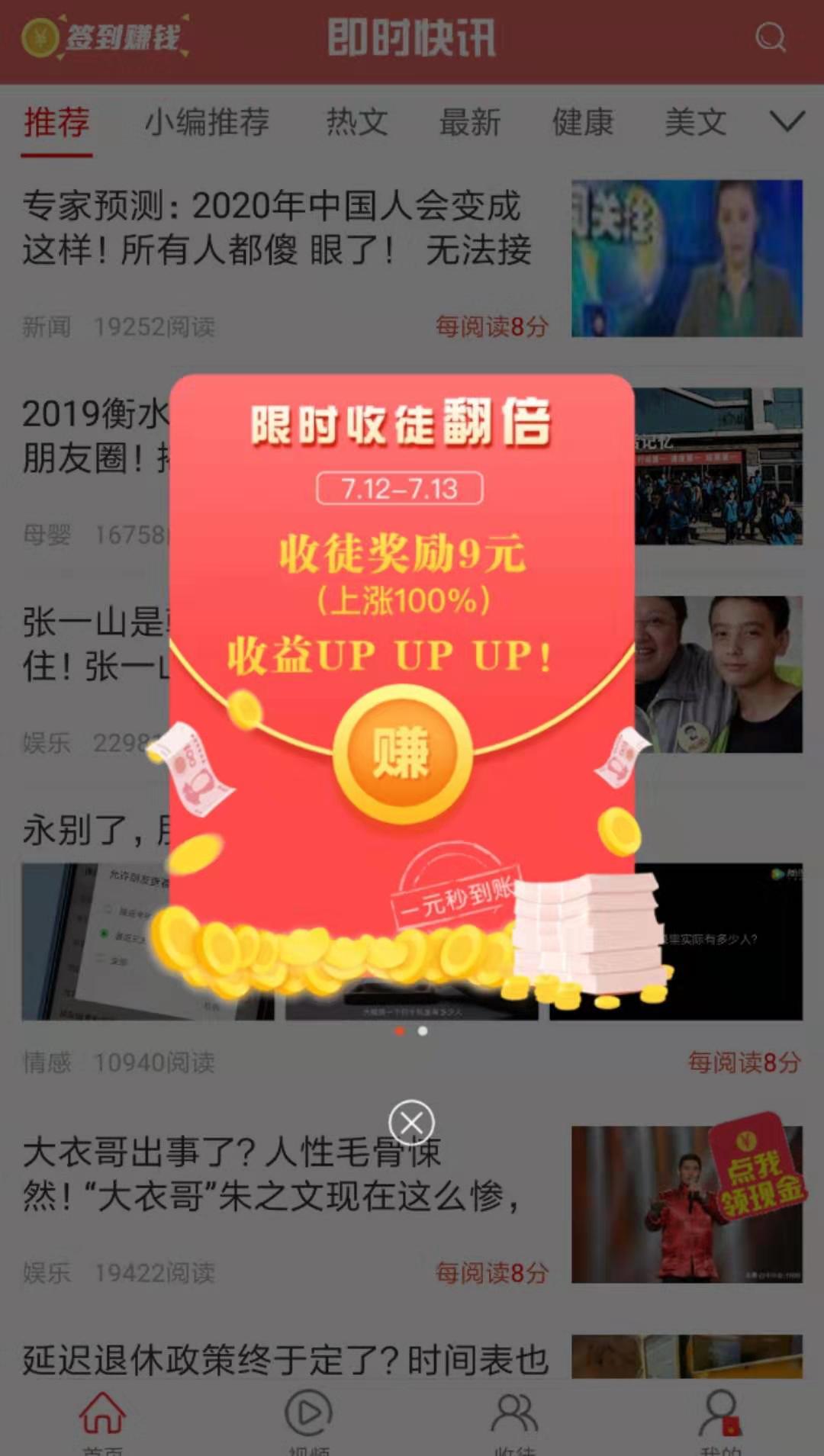The height and width of the screenshot is (1456, 824).
Task: Open the 收徒 bottom tab
Action: [514, 1419]
